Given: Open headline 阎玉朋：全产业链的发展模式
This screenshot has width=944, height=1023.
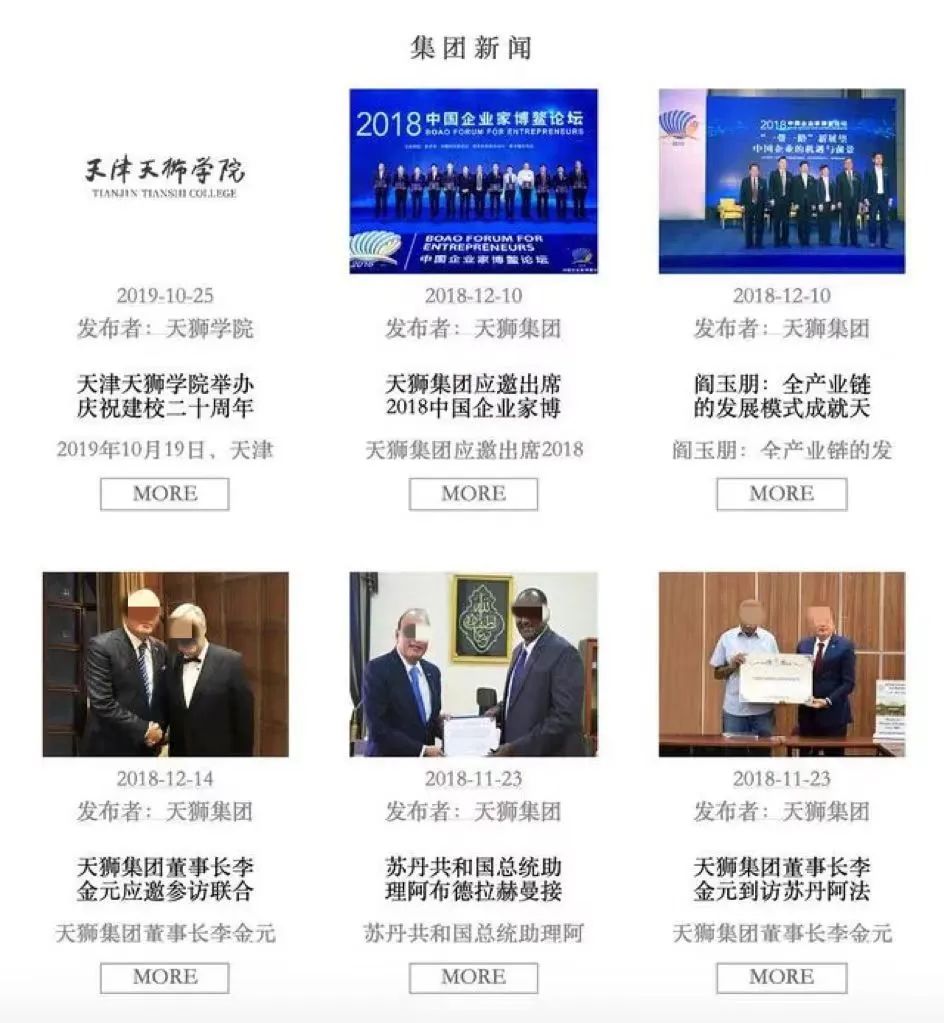Looking at the screenshot, I should (x=781, y=396).
